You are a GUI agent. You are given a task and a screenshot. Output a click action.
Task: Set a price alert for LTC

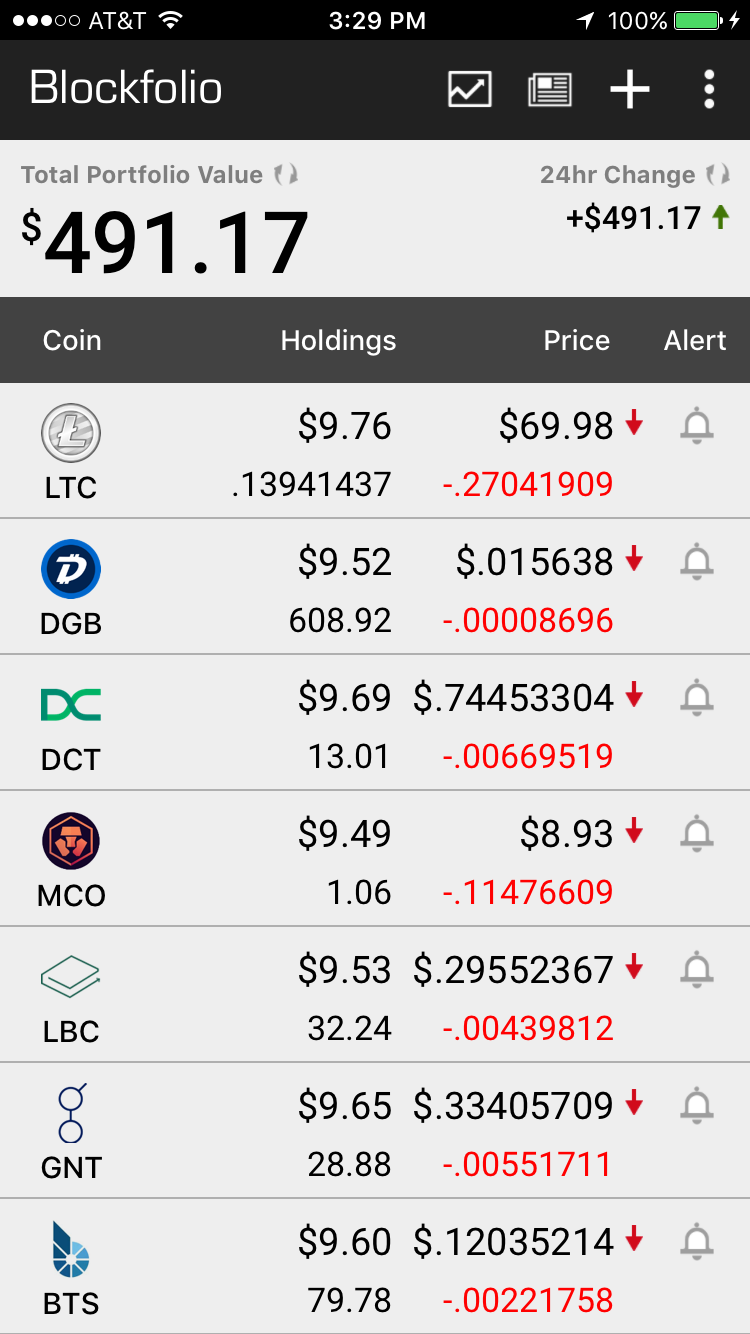pyautogui.click(x=697, y=427)
